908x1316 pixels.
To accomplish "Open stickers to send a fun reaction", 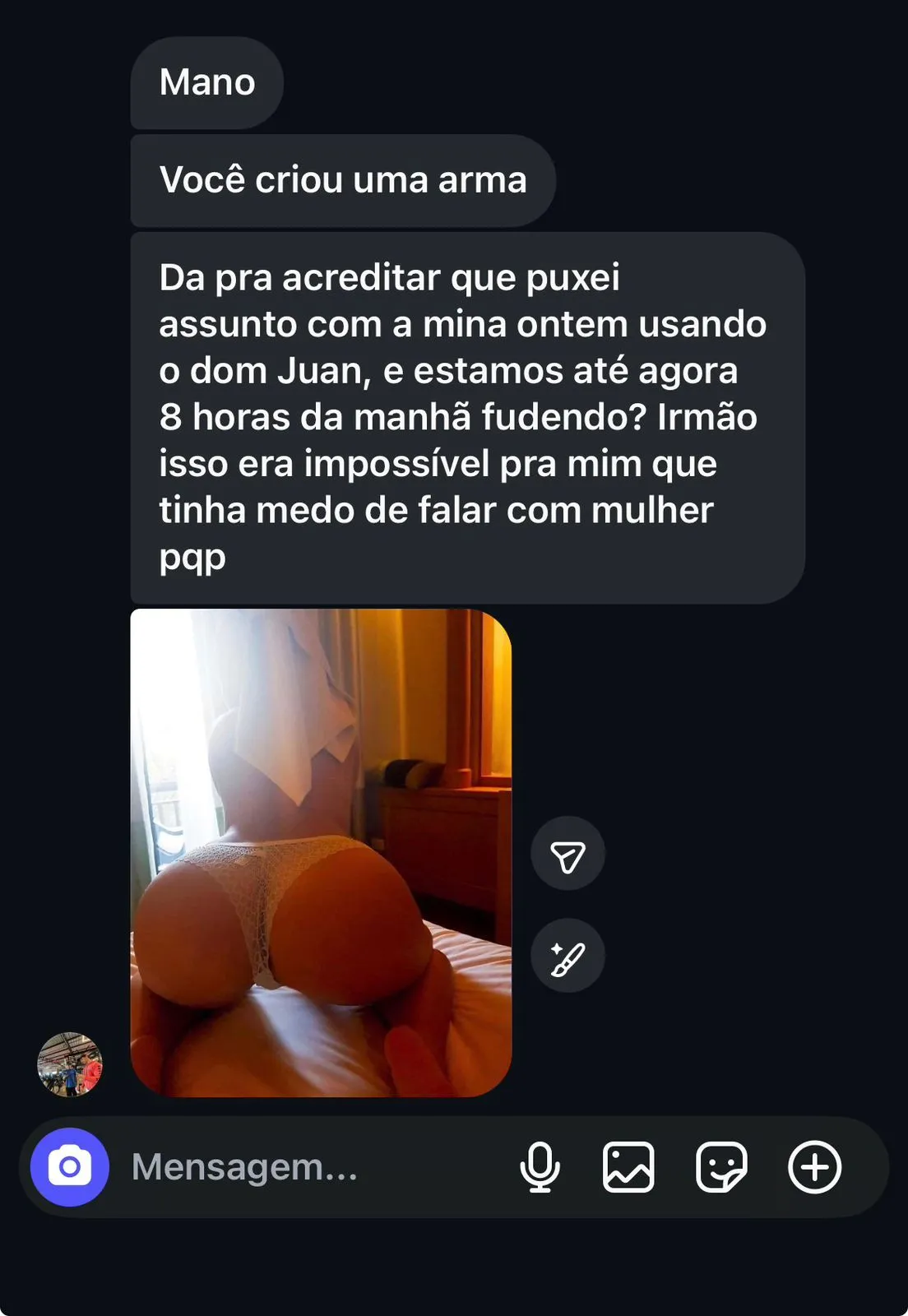I will click(722, 1165).
